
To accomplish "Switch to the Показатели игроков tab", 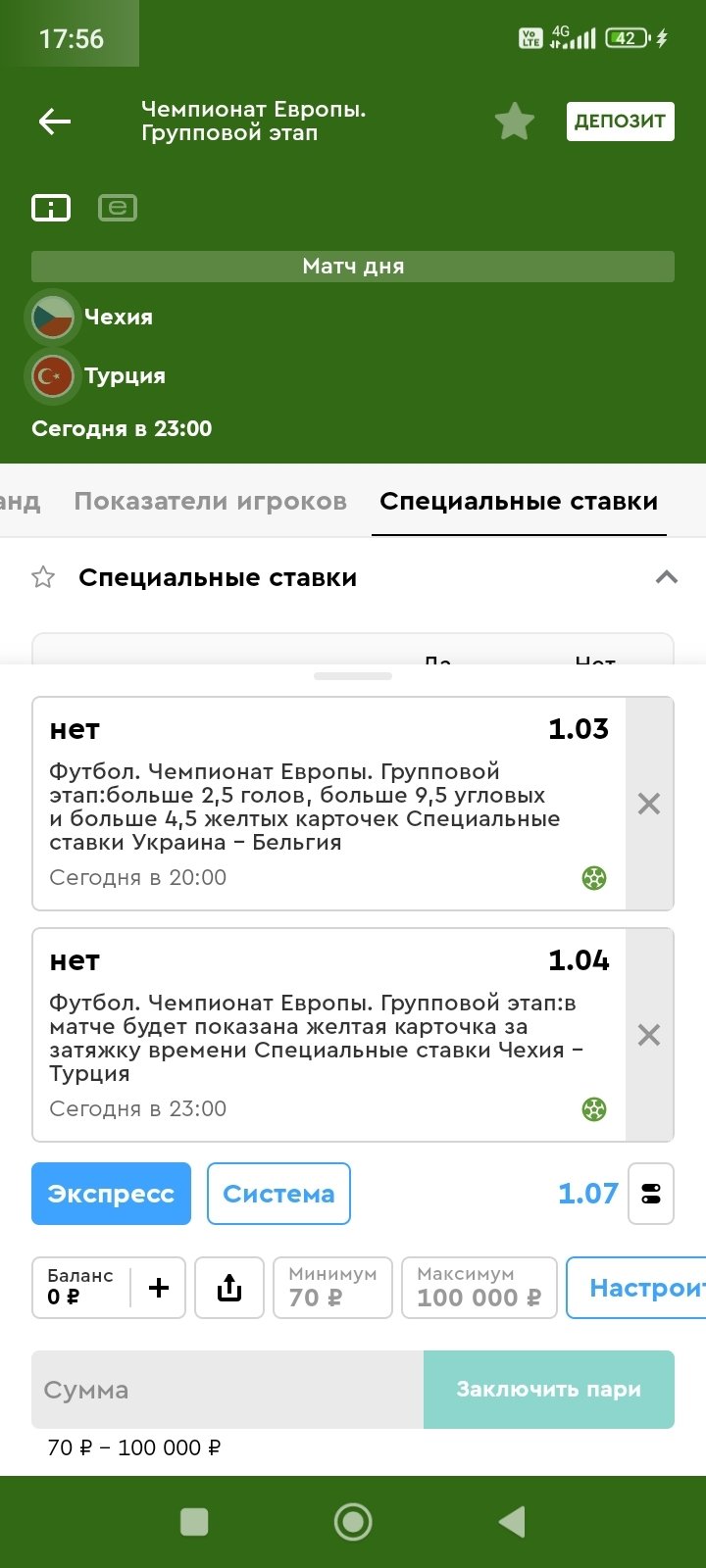I will tap(210, 502).
